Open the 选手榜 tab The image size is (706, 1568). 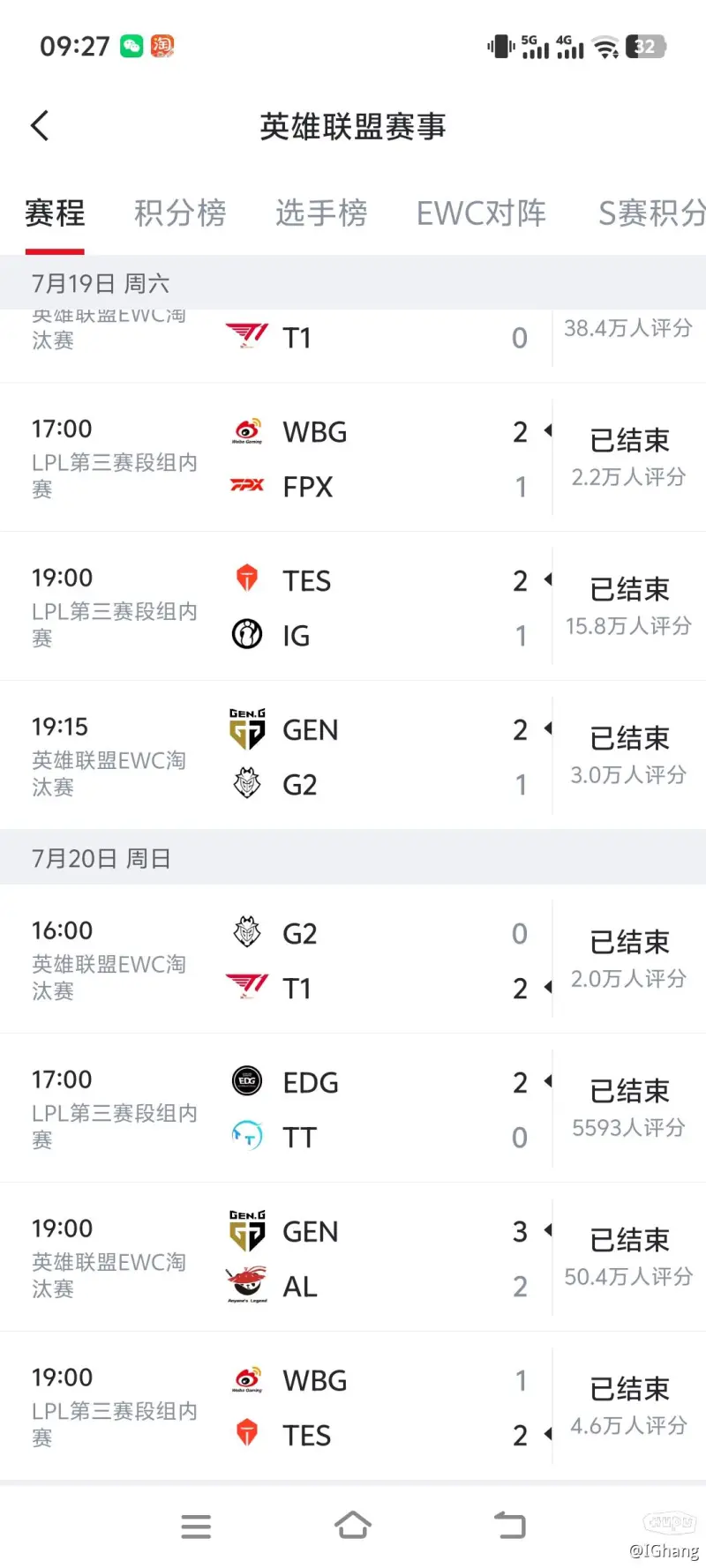click(320, 214)
